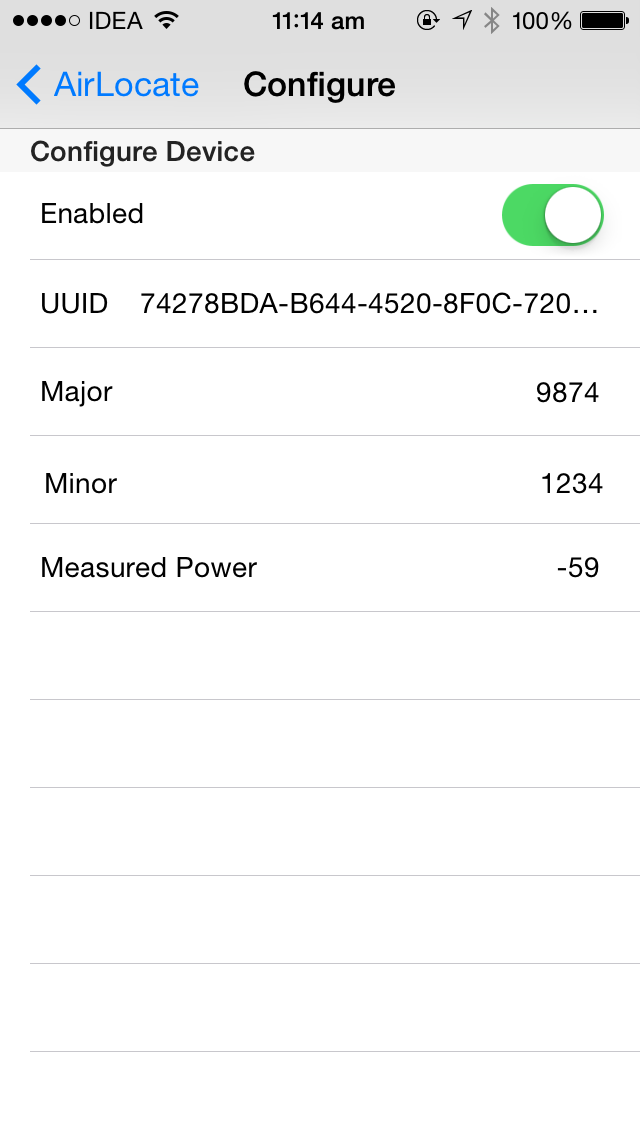The image size is (640, 1136).
Task: Edit the UUID field
Action: [370, 304]
